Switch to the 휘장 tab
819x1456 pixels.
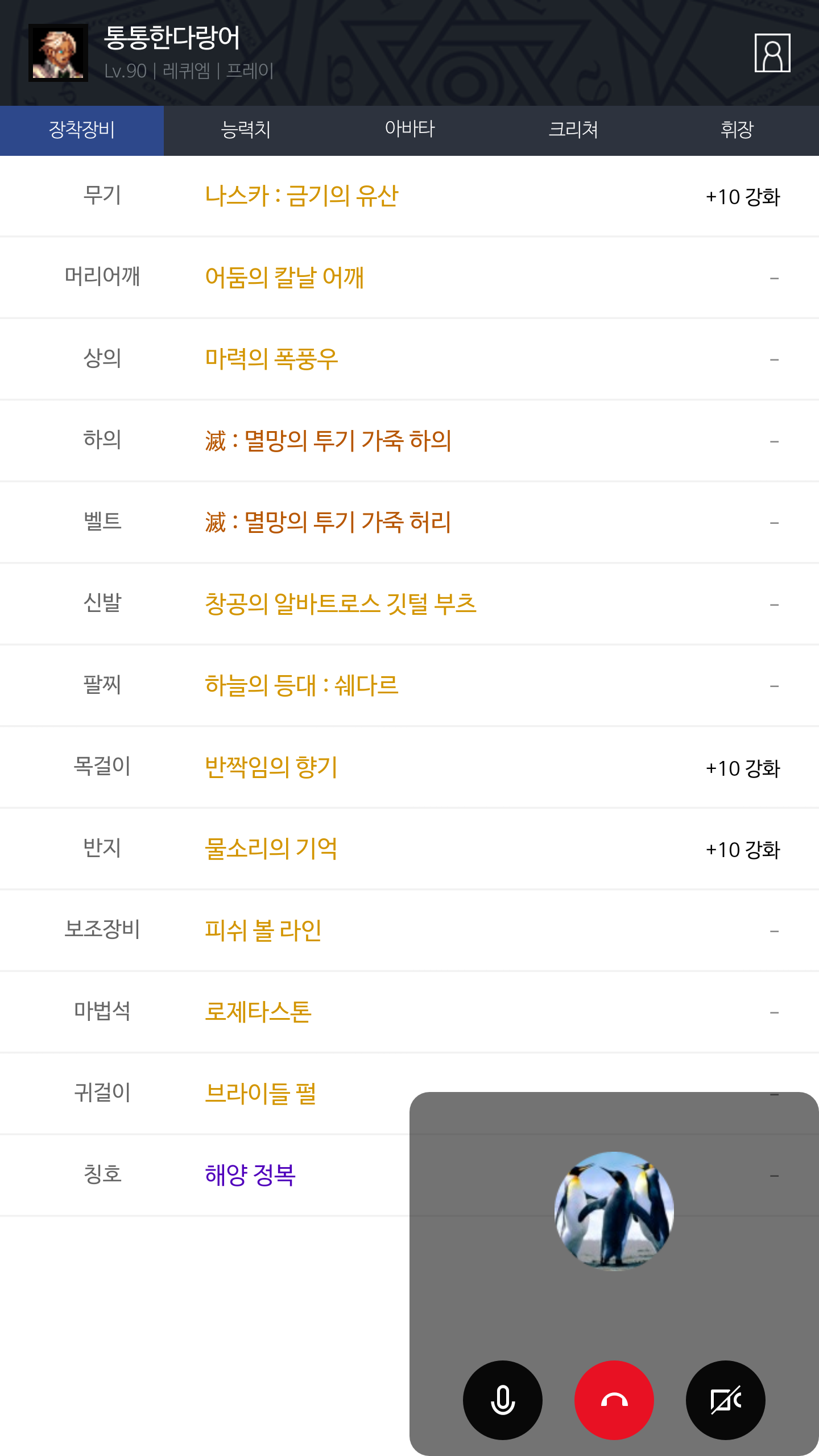737,130
